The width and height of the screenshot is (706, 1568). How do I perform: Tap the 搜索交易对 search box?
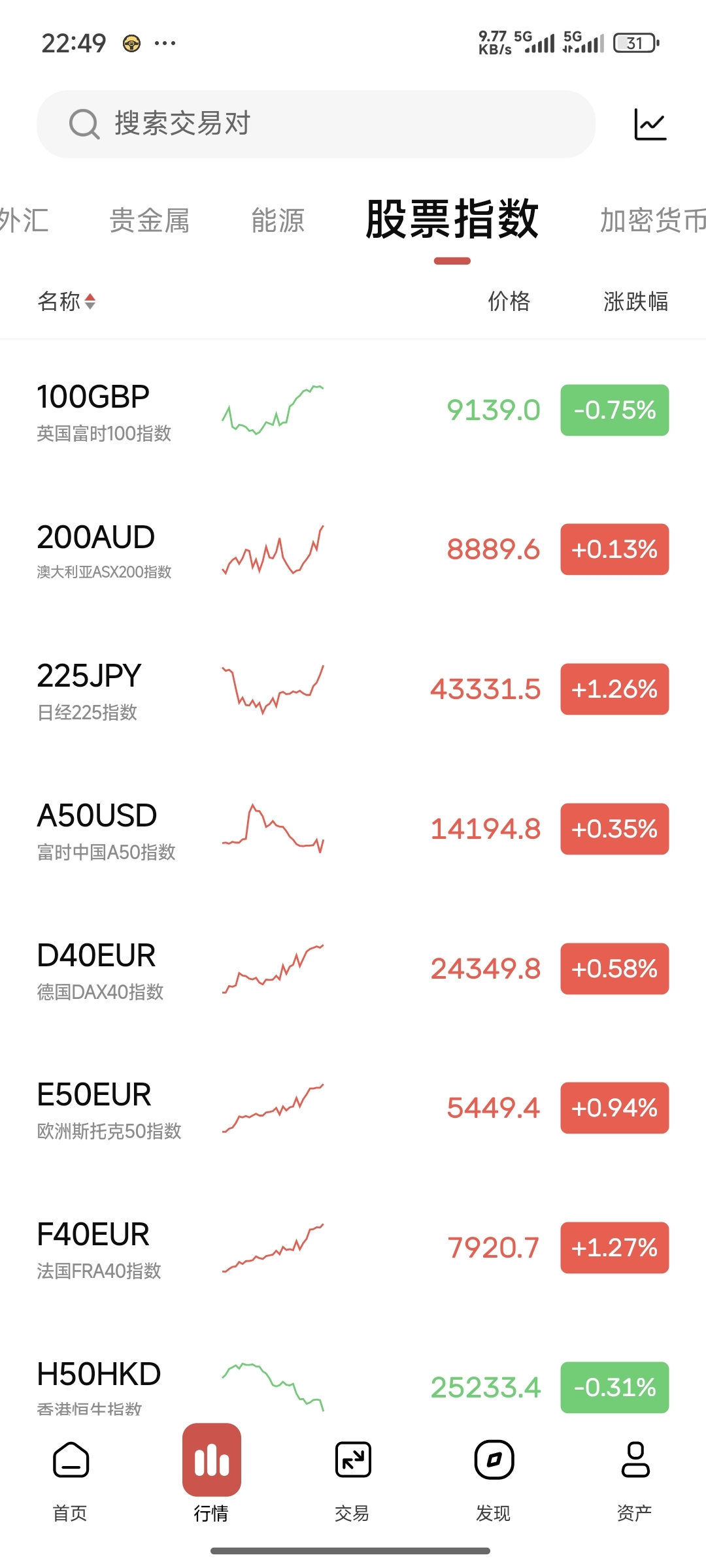click(316, 124)
